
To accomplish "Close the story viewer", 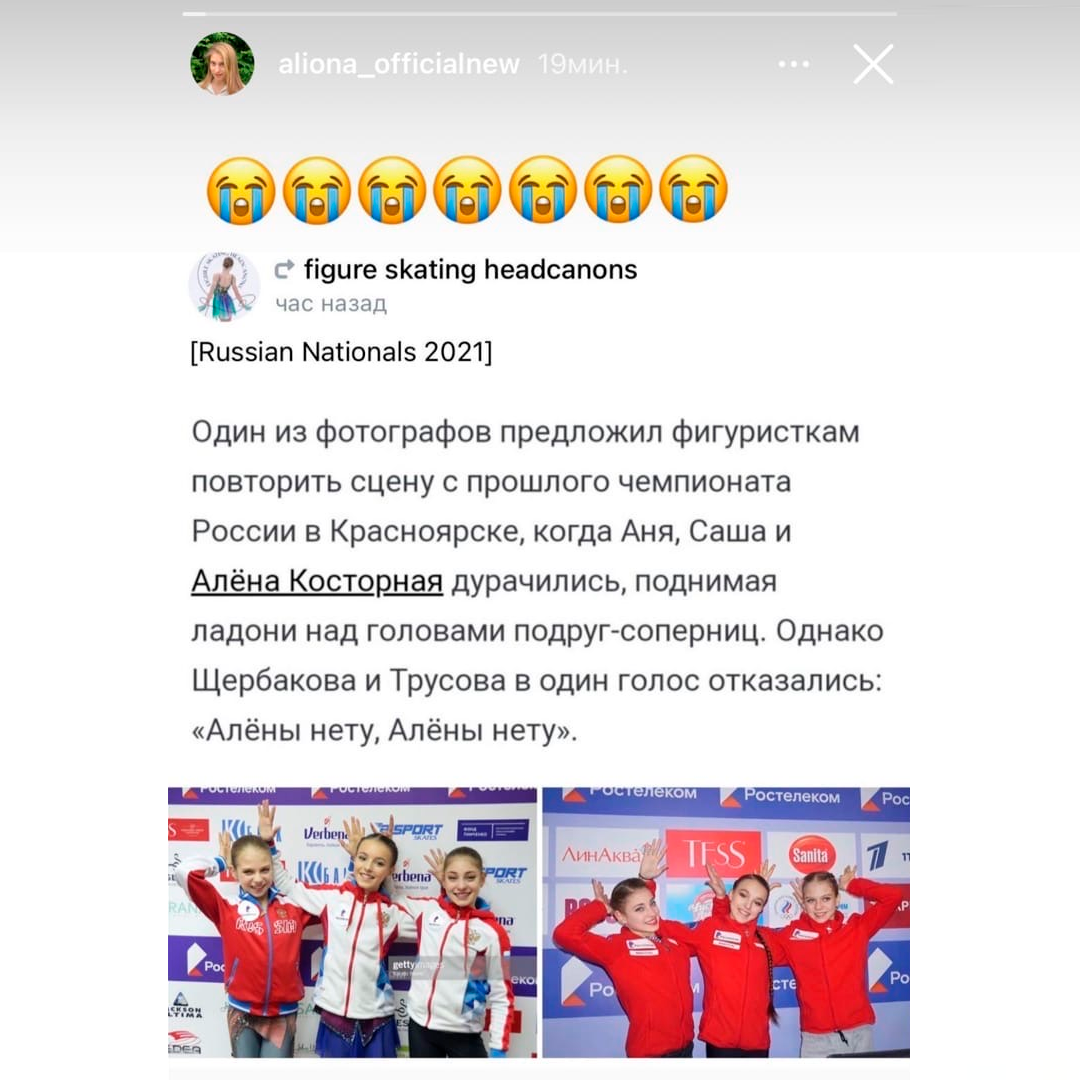I will click(x=873, y=65).
